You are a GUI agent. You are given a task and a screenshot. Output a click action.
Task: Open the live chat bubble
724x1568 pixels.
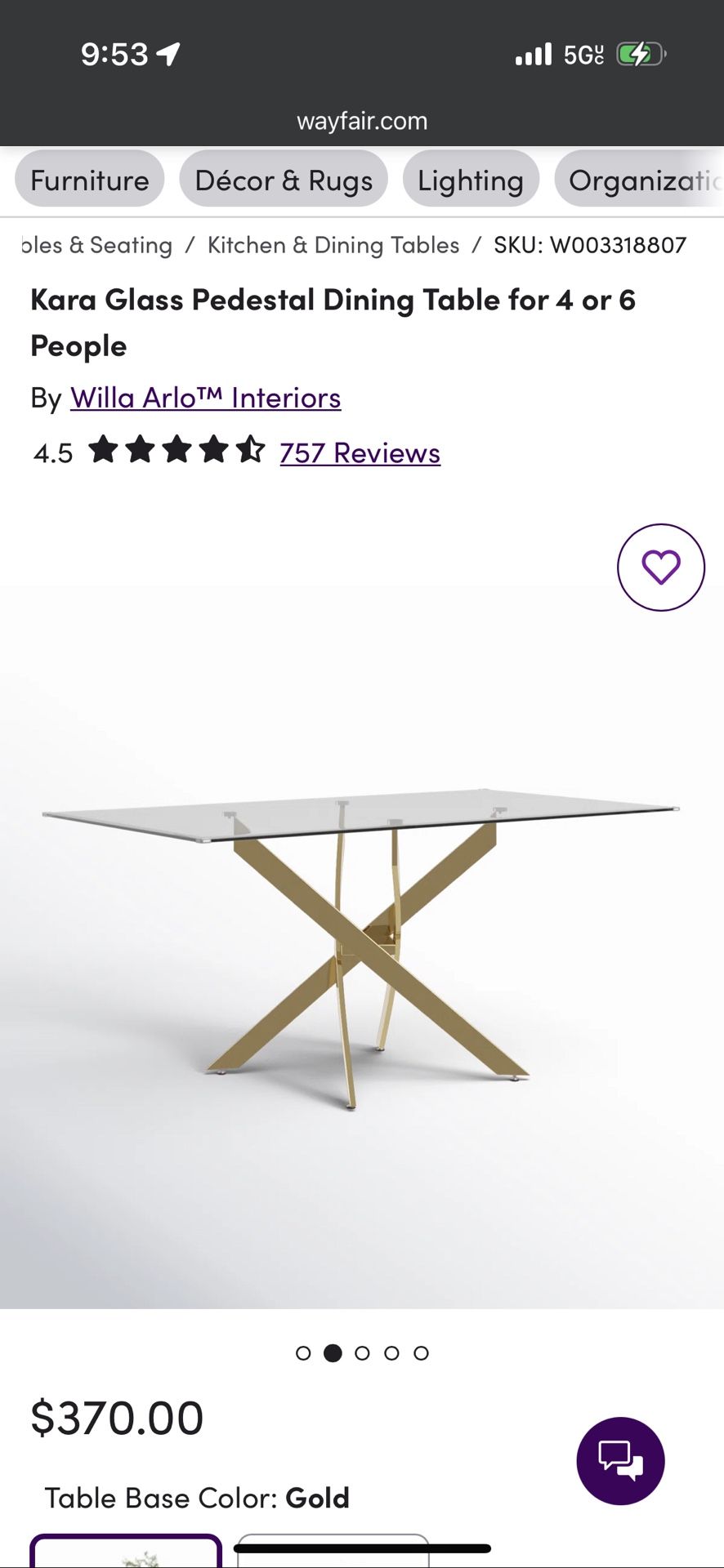(620, 1460)
